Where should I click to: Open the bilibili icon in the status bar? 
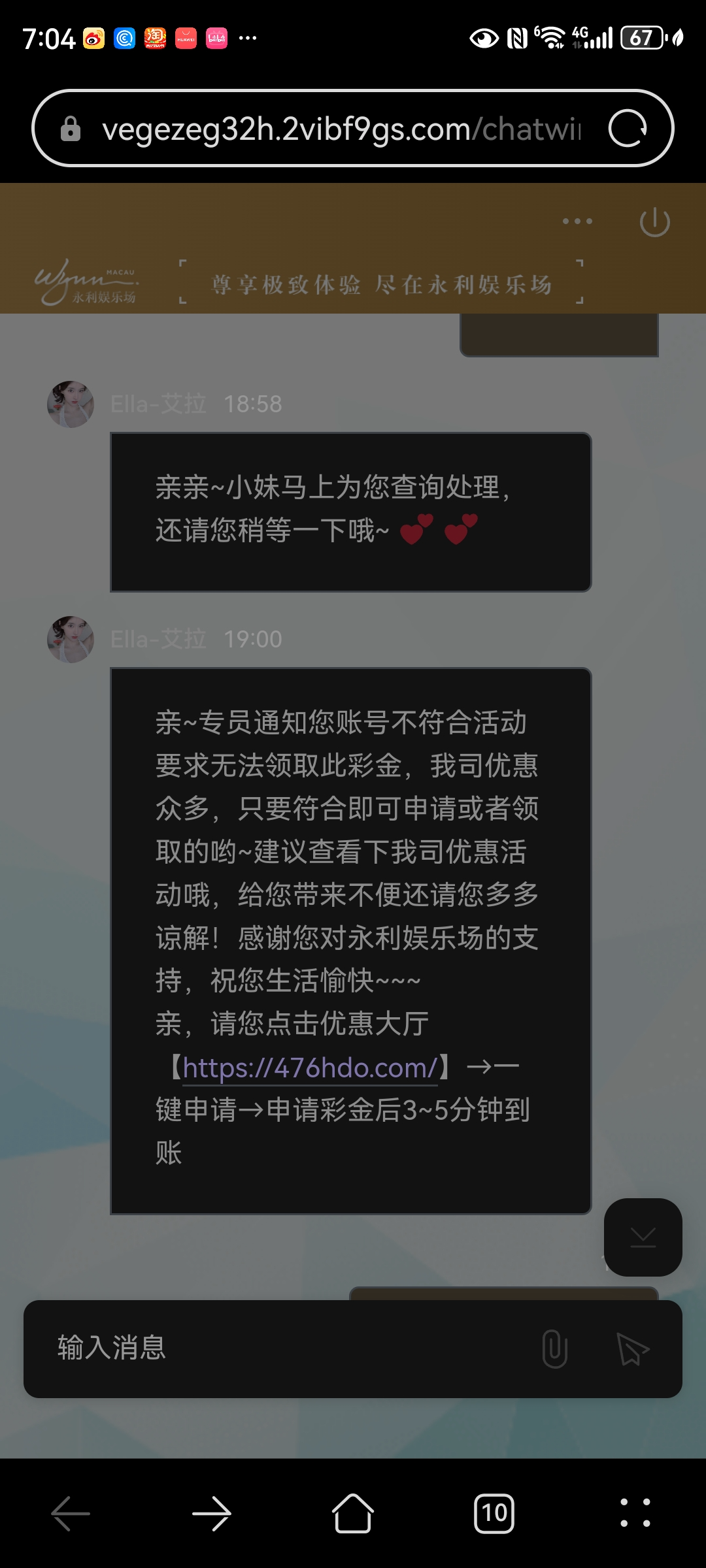[216, 39]
